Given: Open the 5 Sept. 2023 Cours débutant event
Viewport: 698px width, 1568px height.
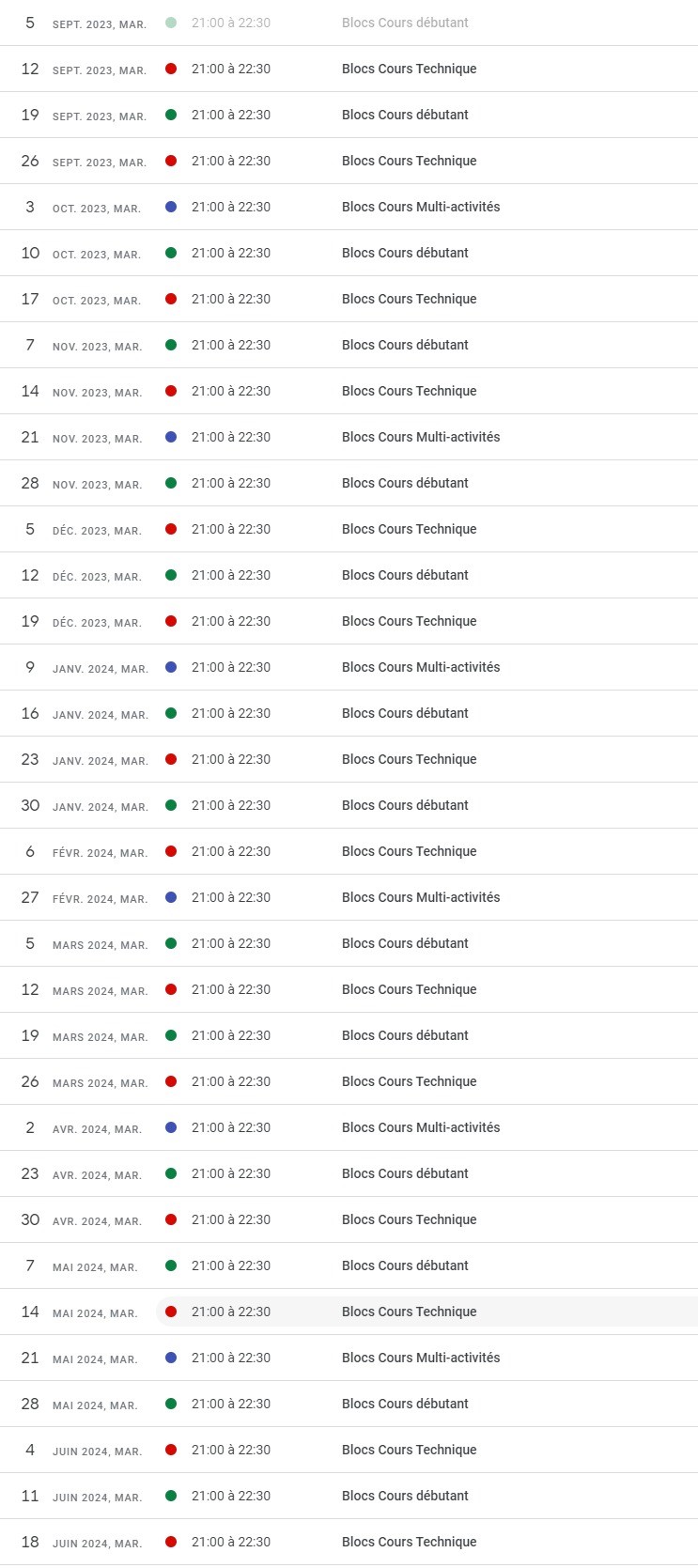Looking at the screenshot, I should (427, 23).
